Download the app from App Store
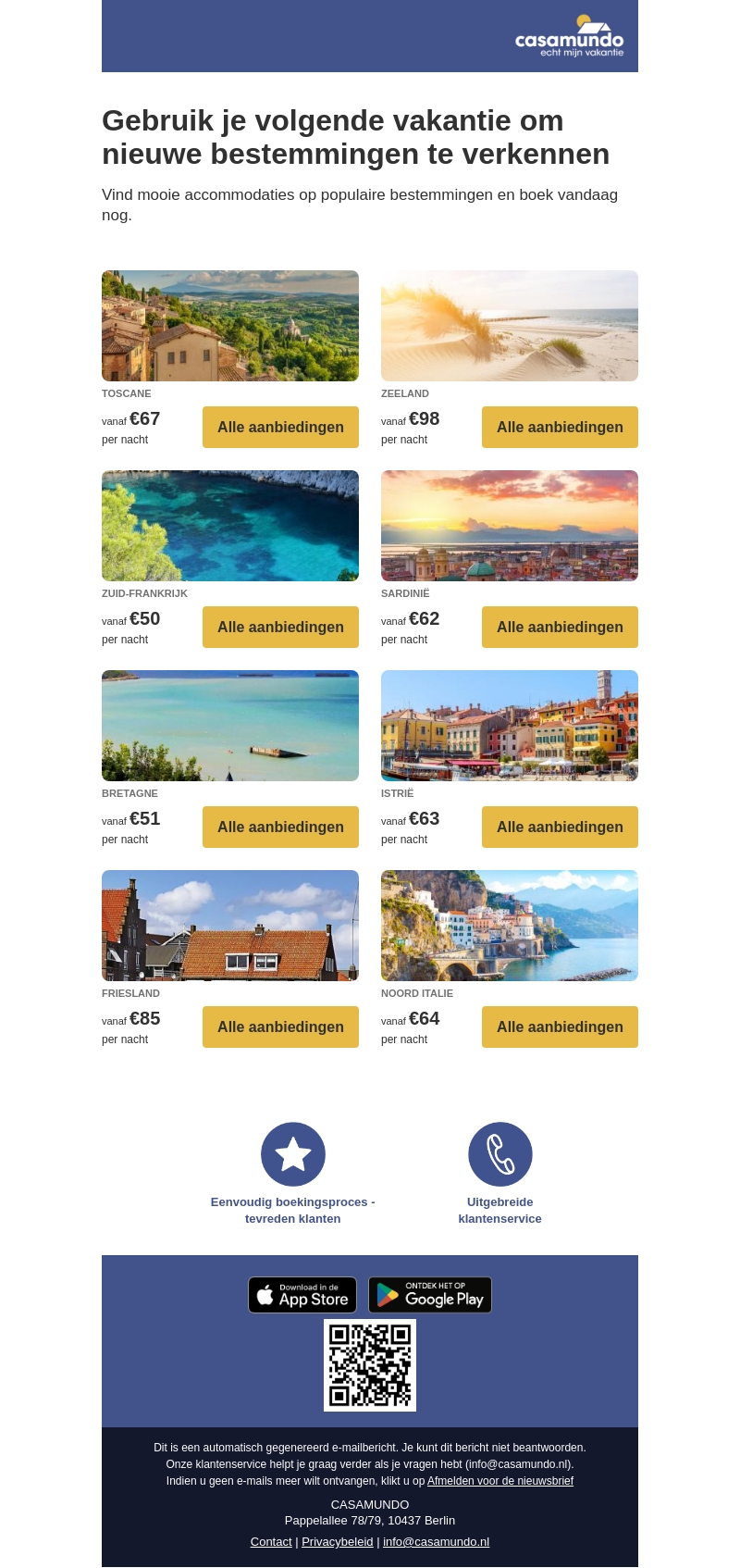The image size is (740, 1568). tap(302, 1295)
